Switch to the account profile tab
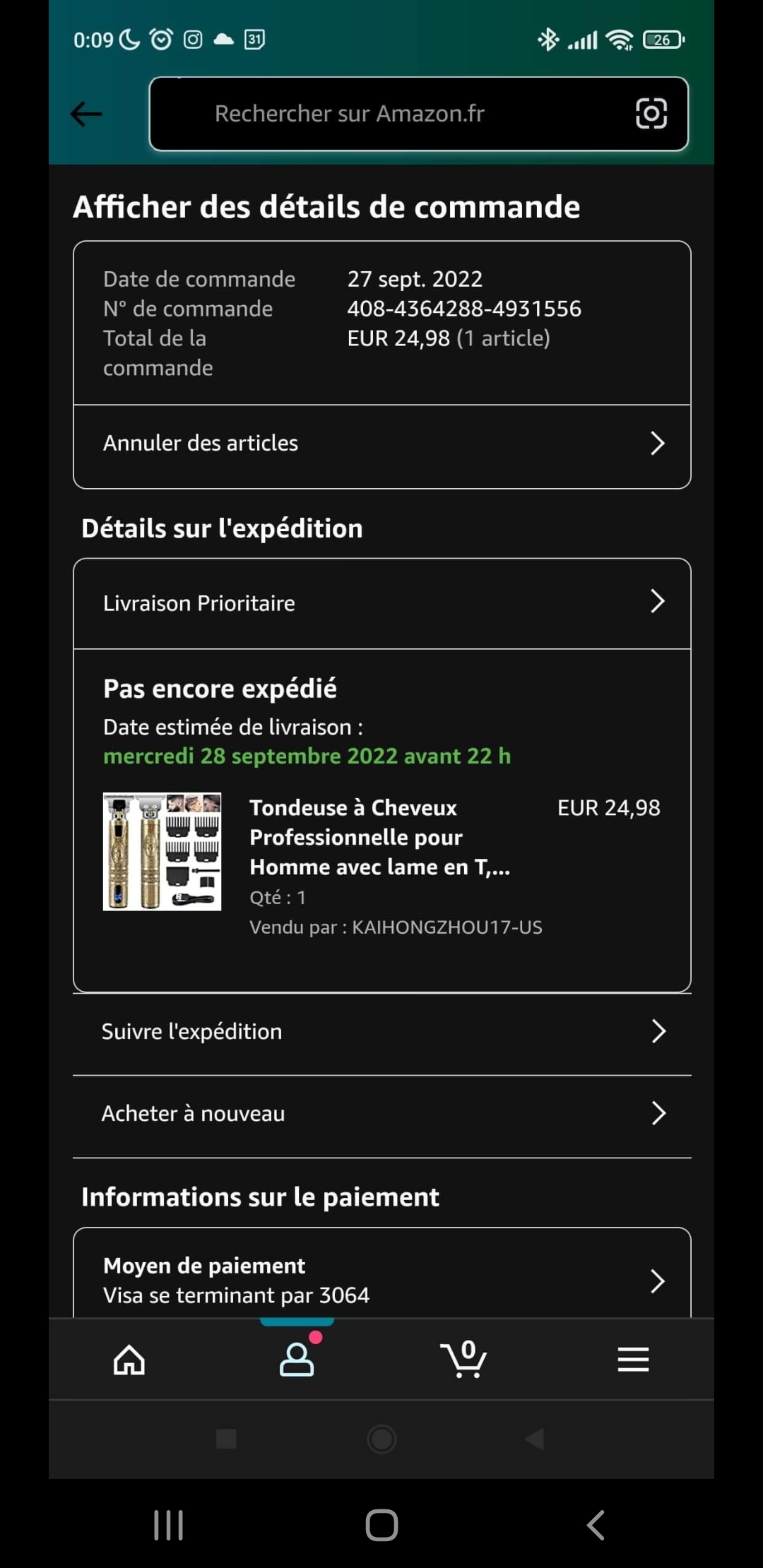 click(x=297, y=1360)
